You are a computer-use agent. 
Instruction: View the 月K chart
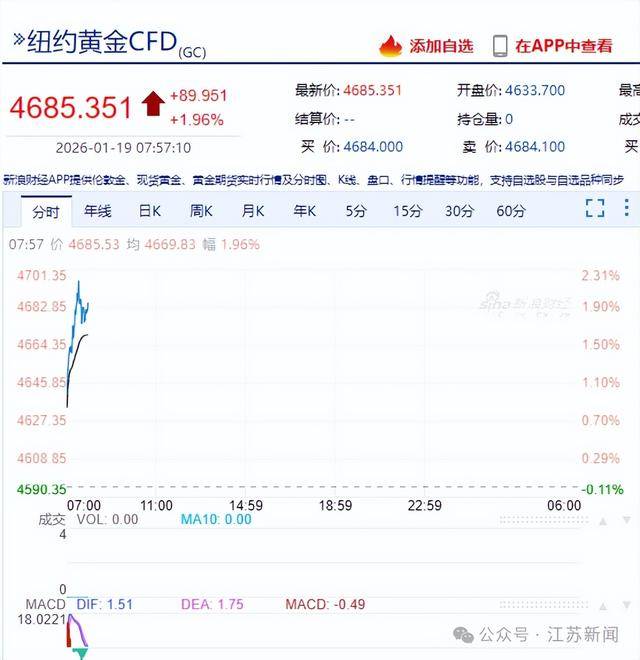(253, 211)
